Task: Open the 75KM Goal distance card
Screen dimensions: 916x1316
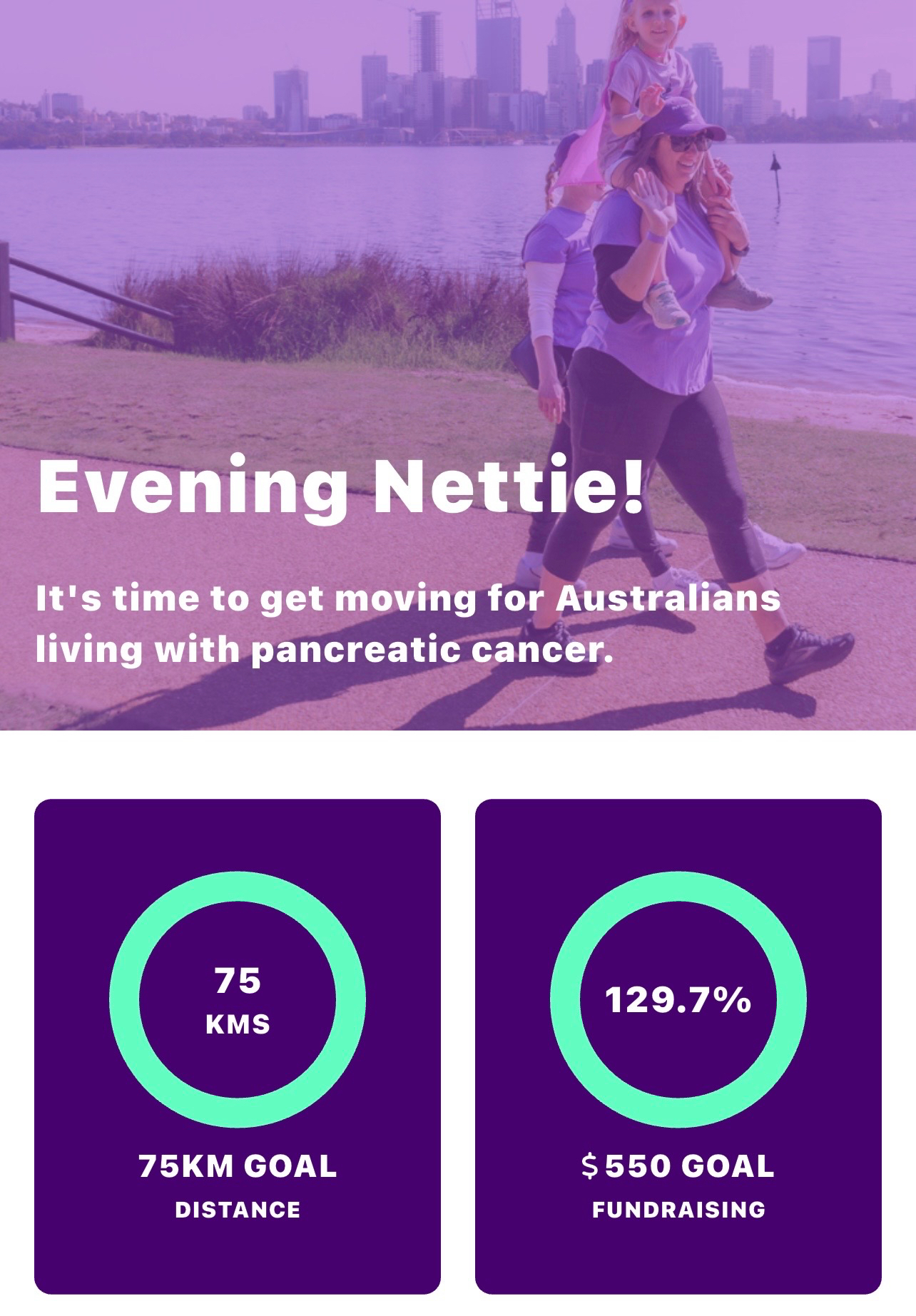Action: click(x=238, y=1045)
